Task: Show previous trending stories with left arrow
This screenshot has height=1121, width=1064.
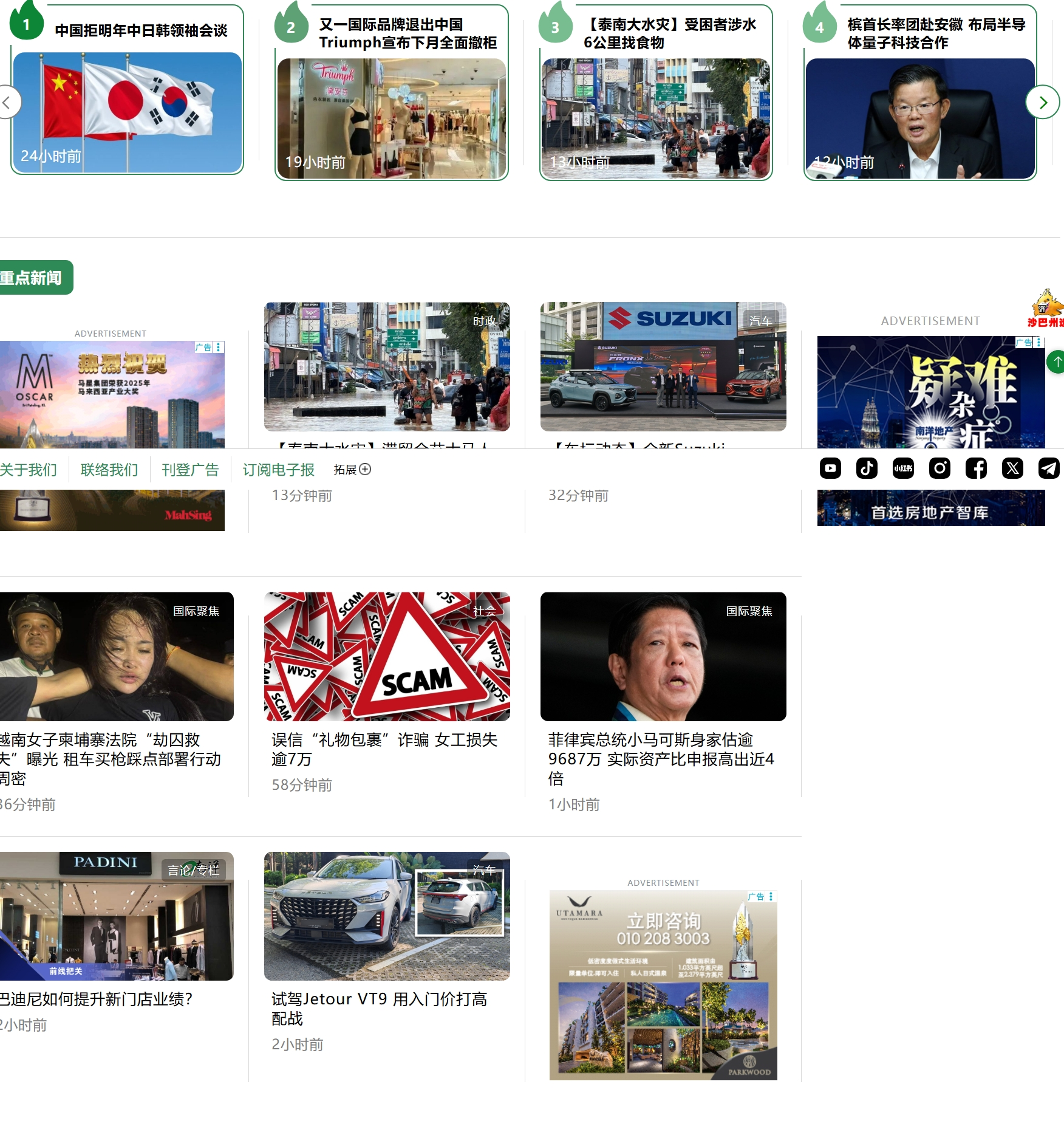Action: 7,103
